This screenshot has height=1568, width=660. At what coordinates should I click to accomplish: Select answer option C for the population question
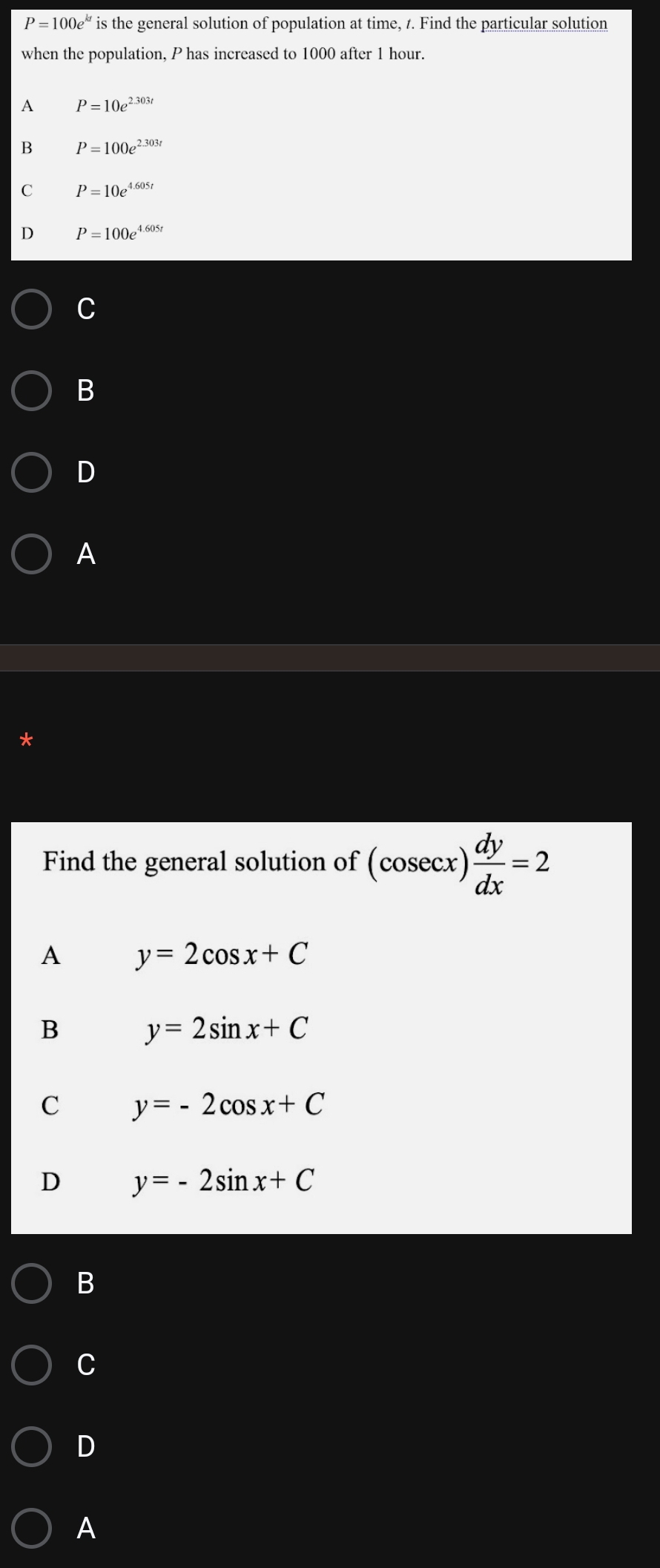click(31, 309)
